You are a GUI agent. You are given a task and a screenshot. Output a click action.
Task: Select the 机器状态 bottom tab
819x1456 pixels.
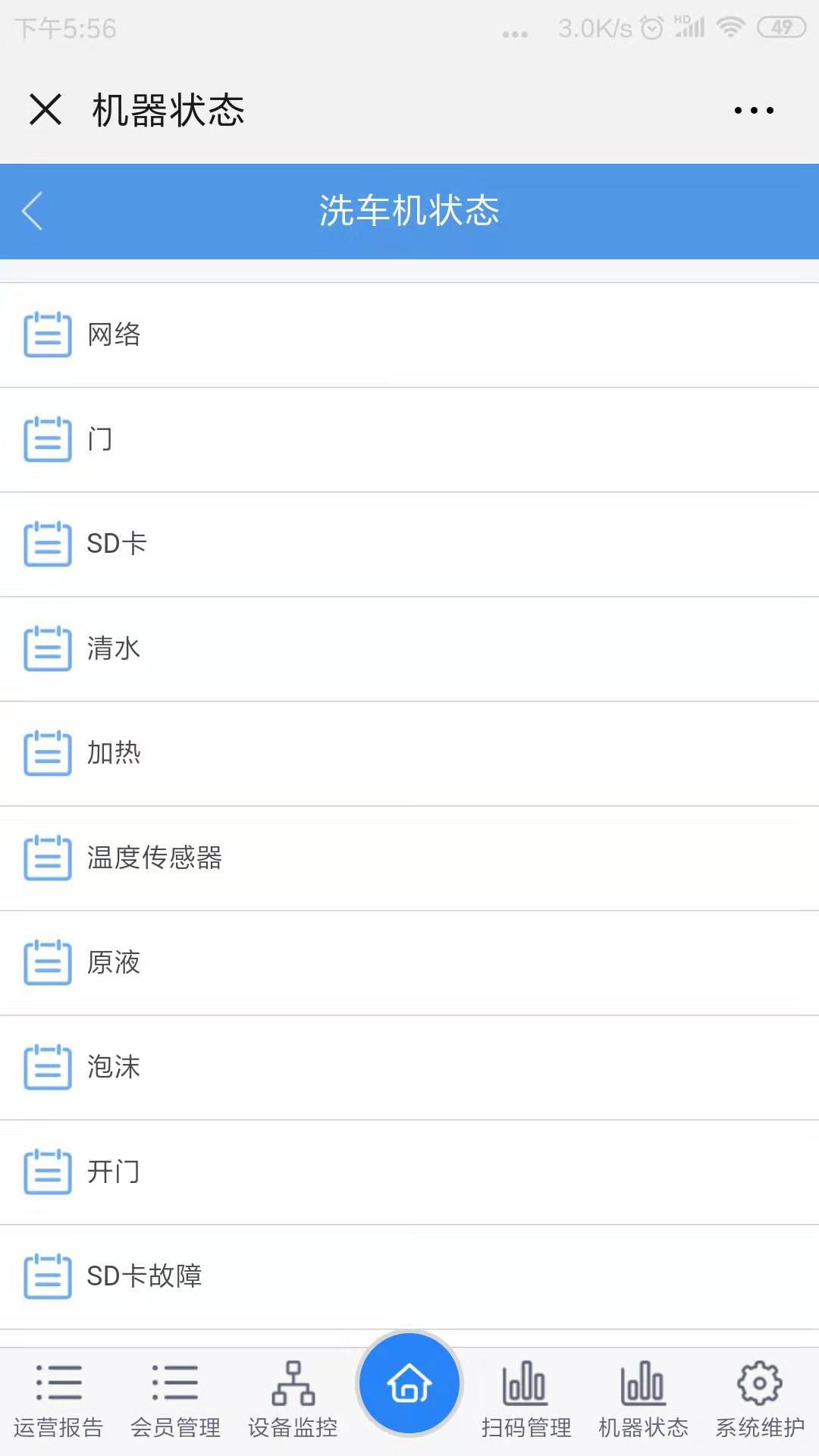(643, 1401)
